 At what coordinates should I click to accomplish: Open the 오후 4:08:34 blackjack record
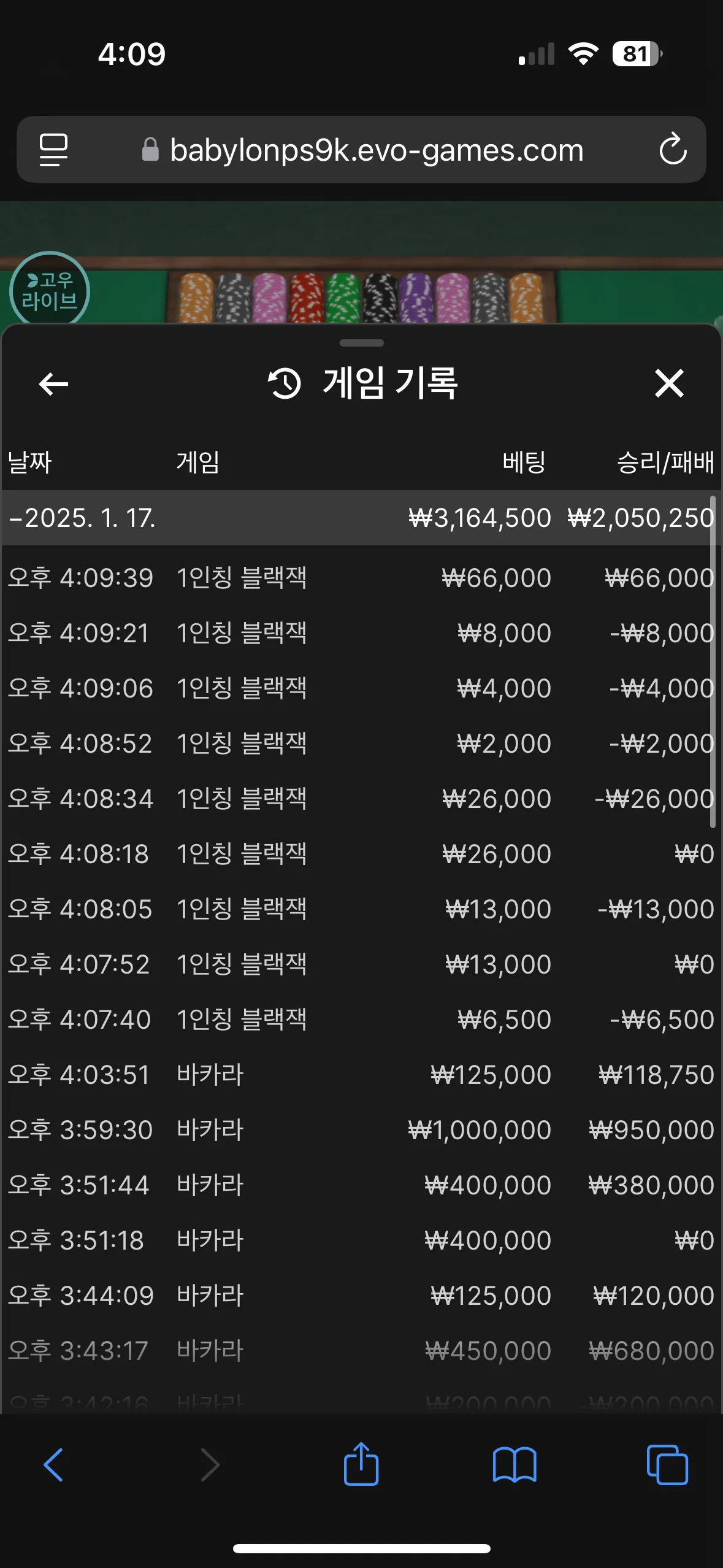361,798
